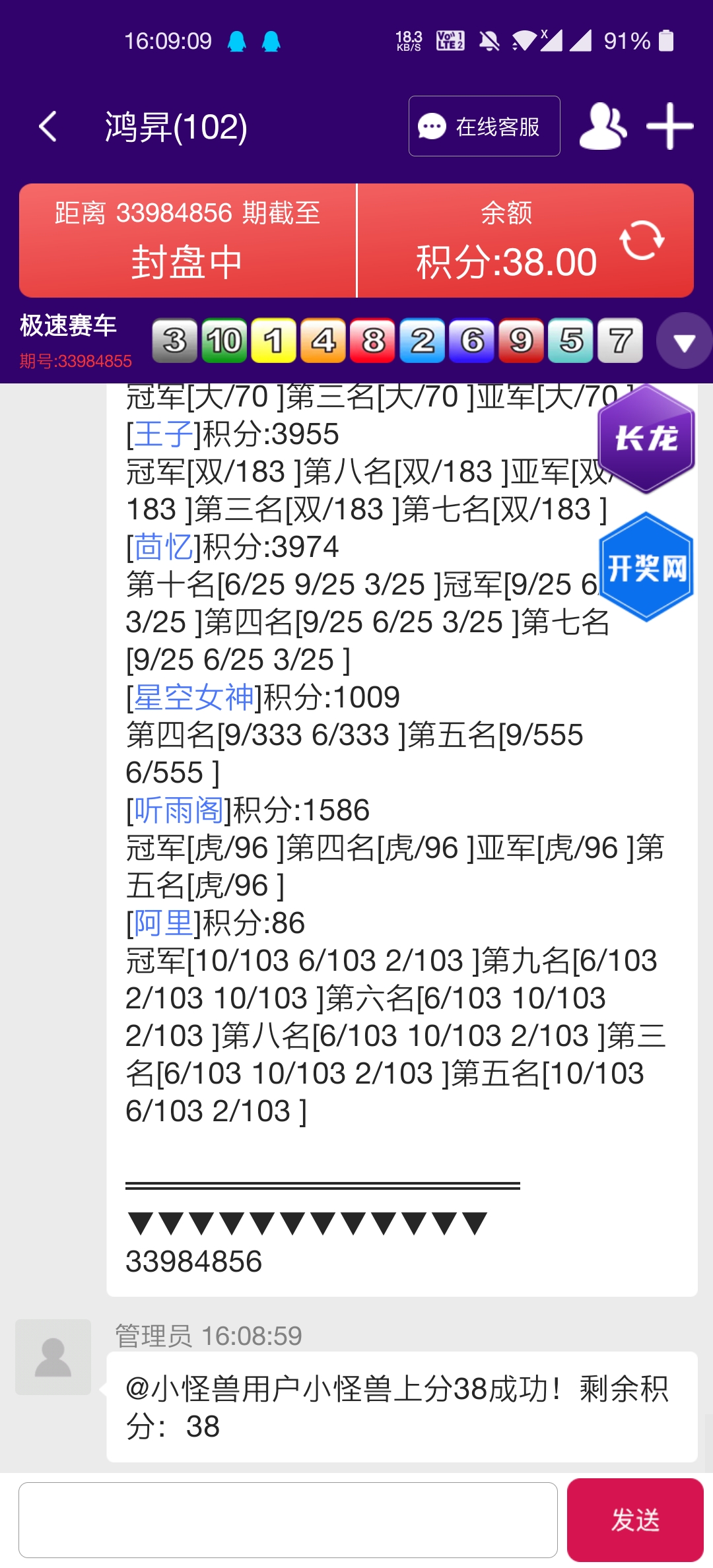Tap the back arrow to exit 鸿昇 chat
Screen dimensions: 713x1568
click(46, 127)
